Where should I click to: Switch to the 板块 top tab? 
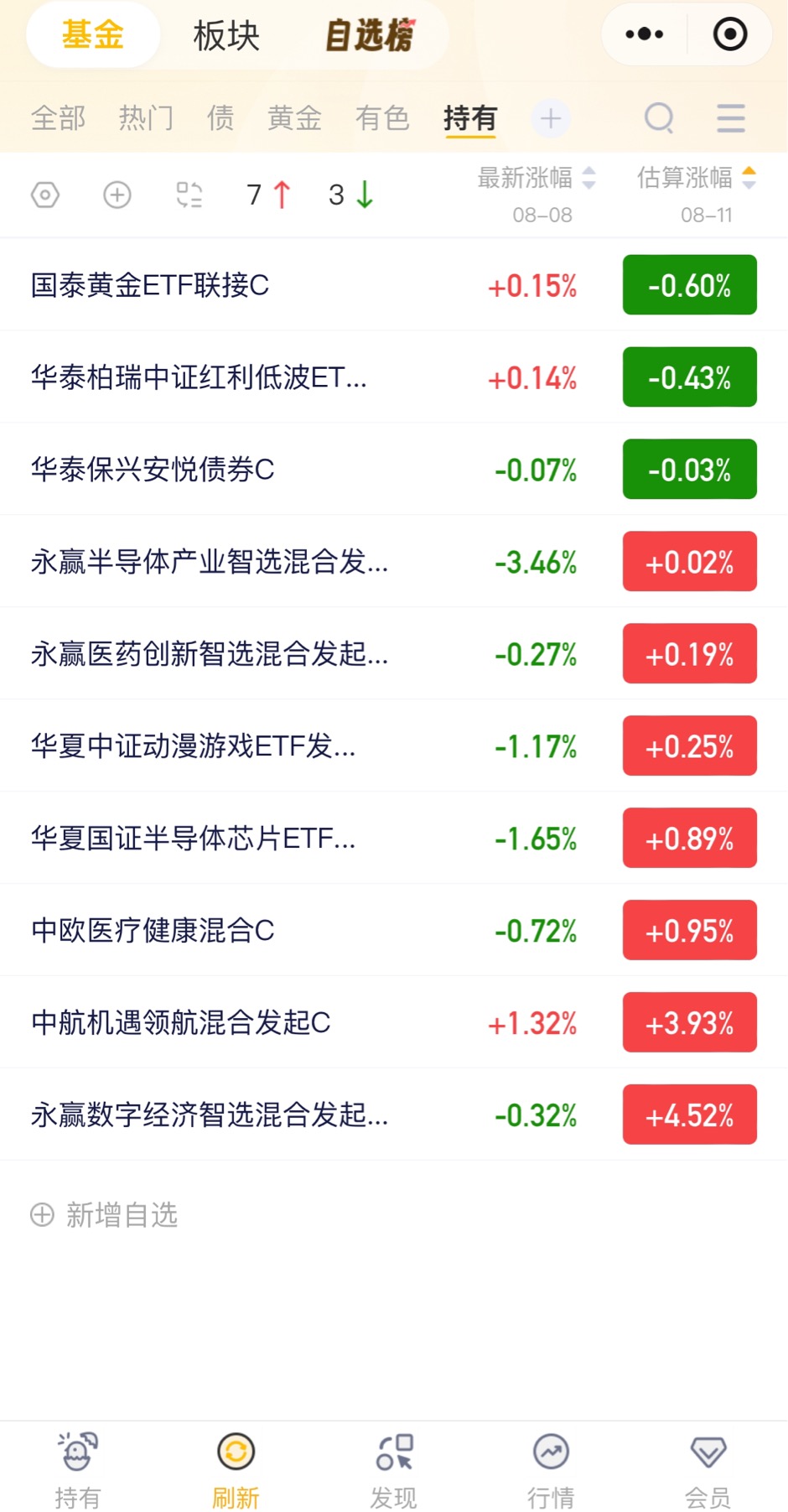[226, 35]
